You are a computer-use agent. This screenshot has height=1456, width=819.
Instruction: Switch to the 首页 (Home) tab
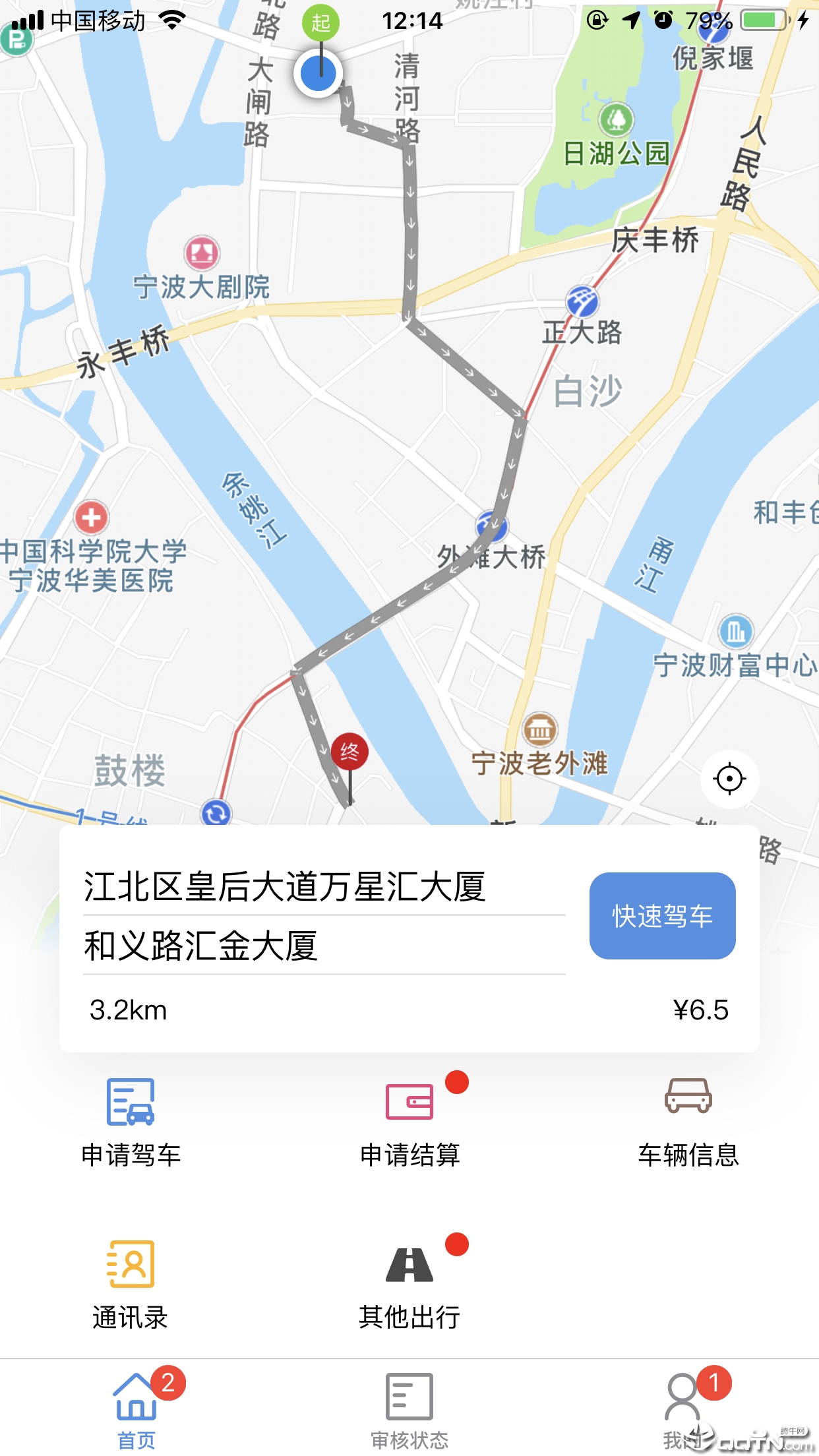click(135, 1411)
